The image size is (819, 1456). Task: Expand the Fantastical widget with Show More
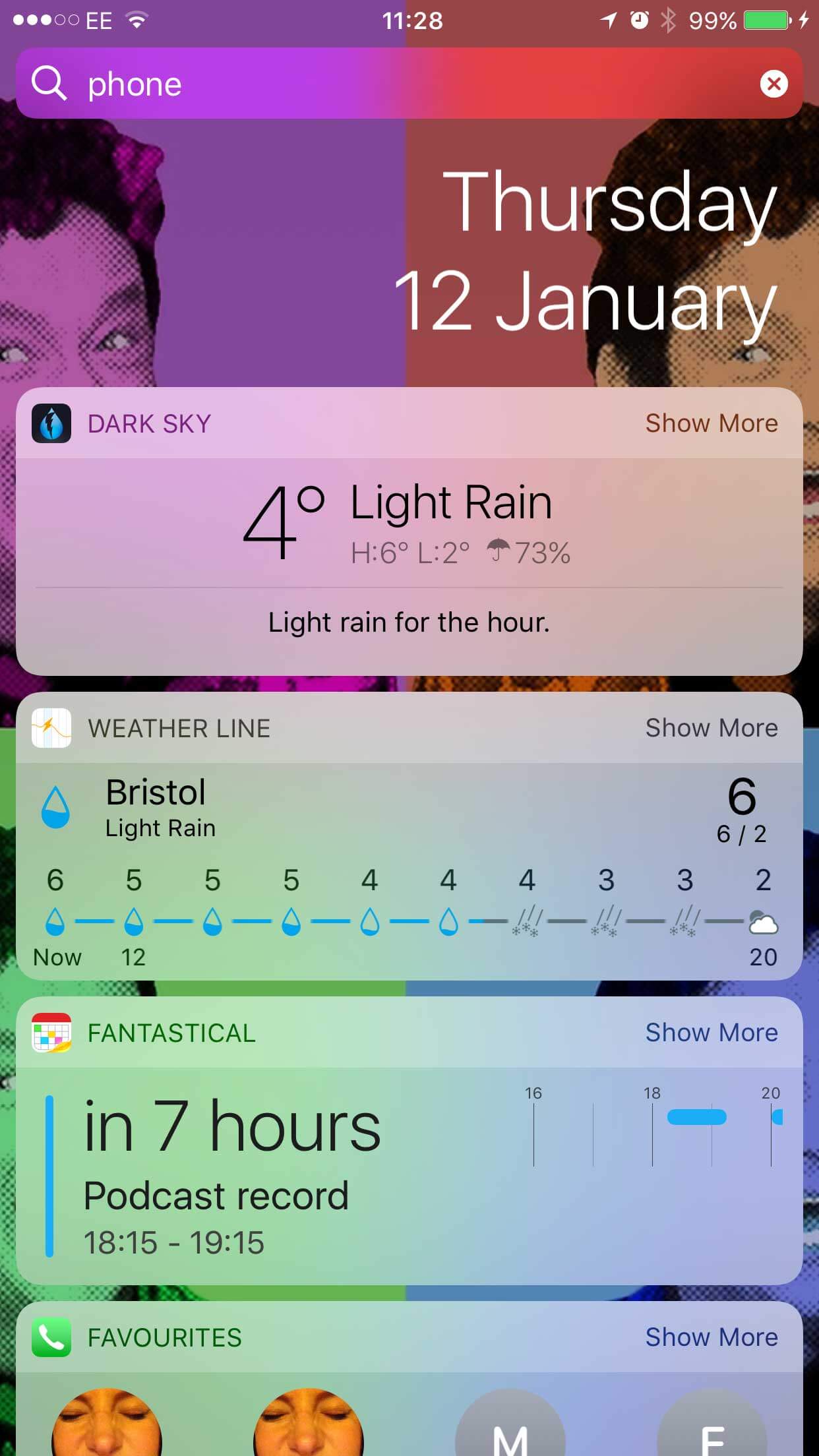pos(712,1033)
